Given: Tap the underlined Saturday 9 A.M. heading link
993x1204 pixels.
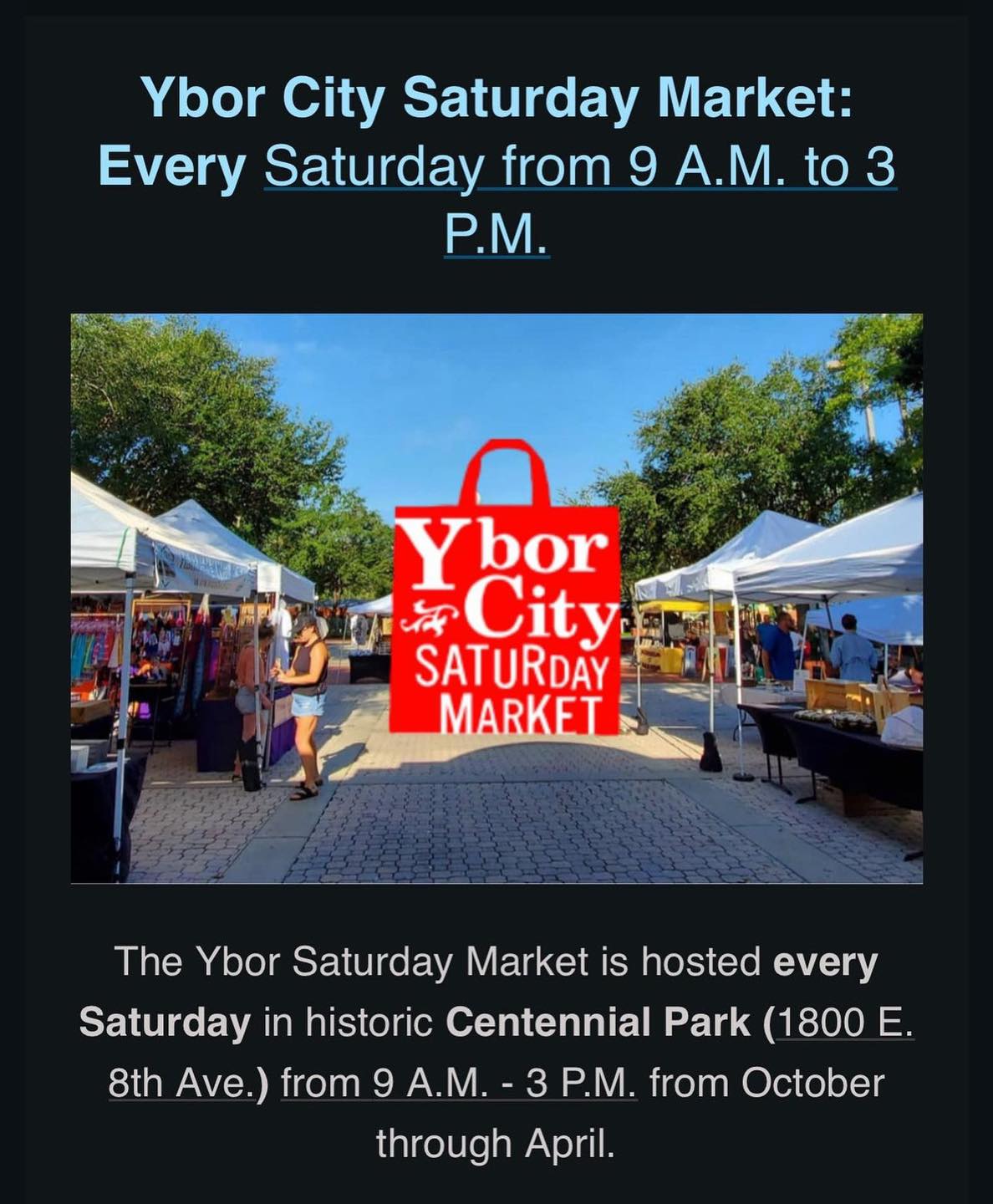Looking at the screenshot, I should click(579, 167).
